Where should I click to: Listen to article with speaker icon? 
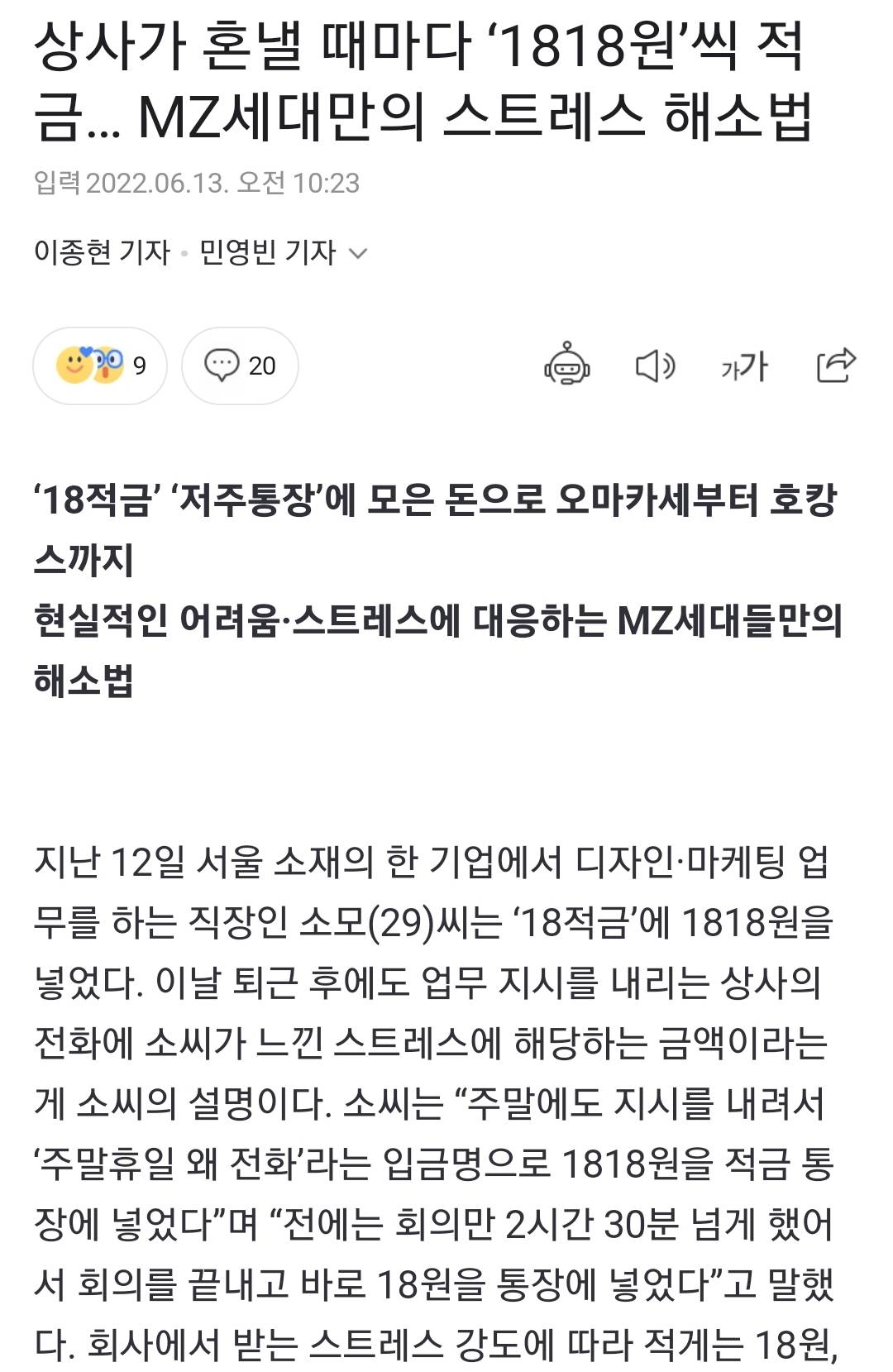[655, 366]
